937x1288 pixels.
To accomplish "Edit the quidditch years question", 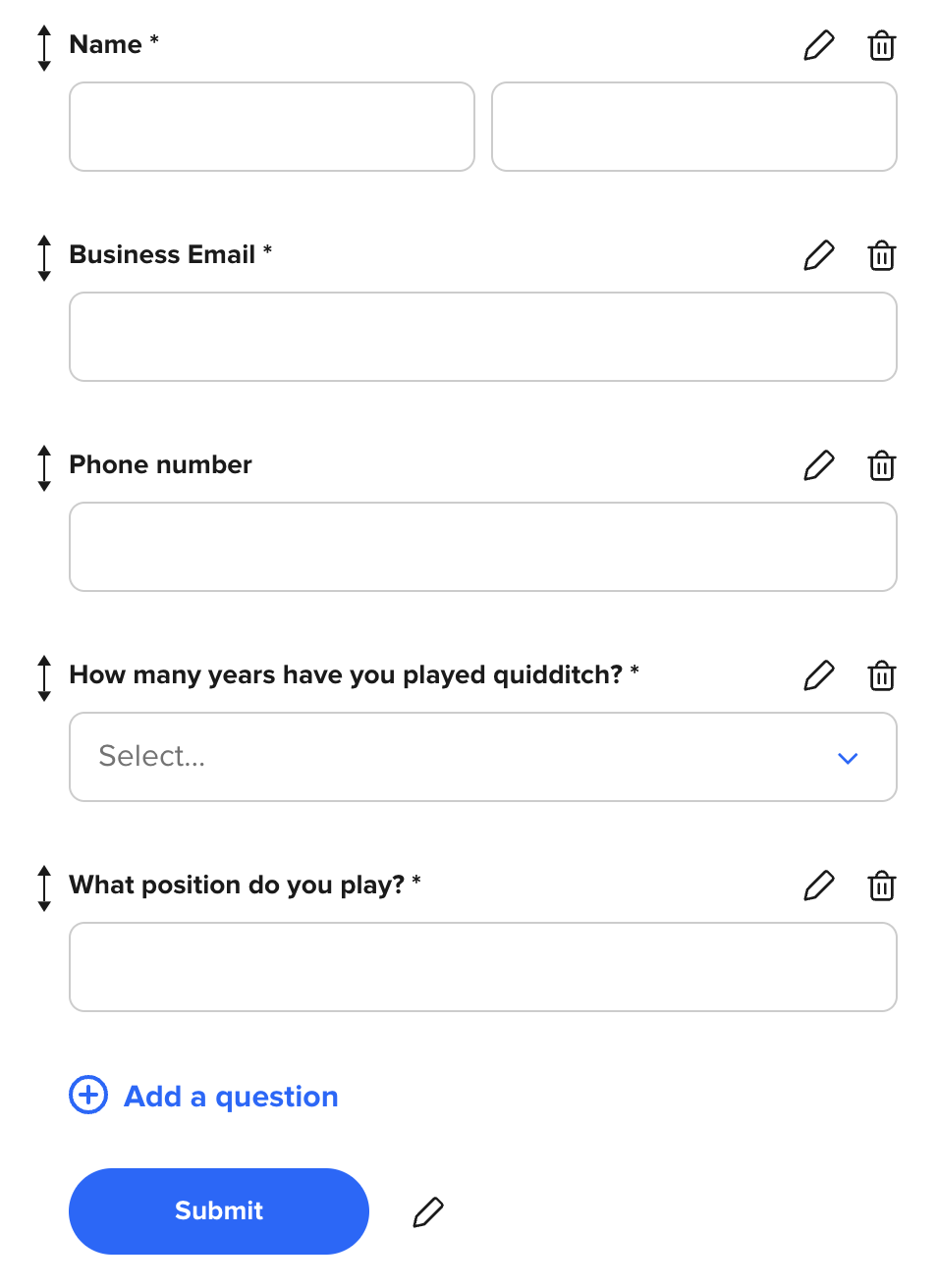I will tap(819, 675).
